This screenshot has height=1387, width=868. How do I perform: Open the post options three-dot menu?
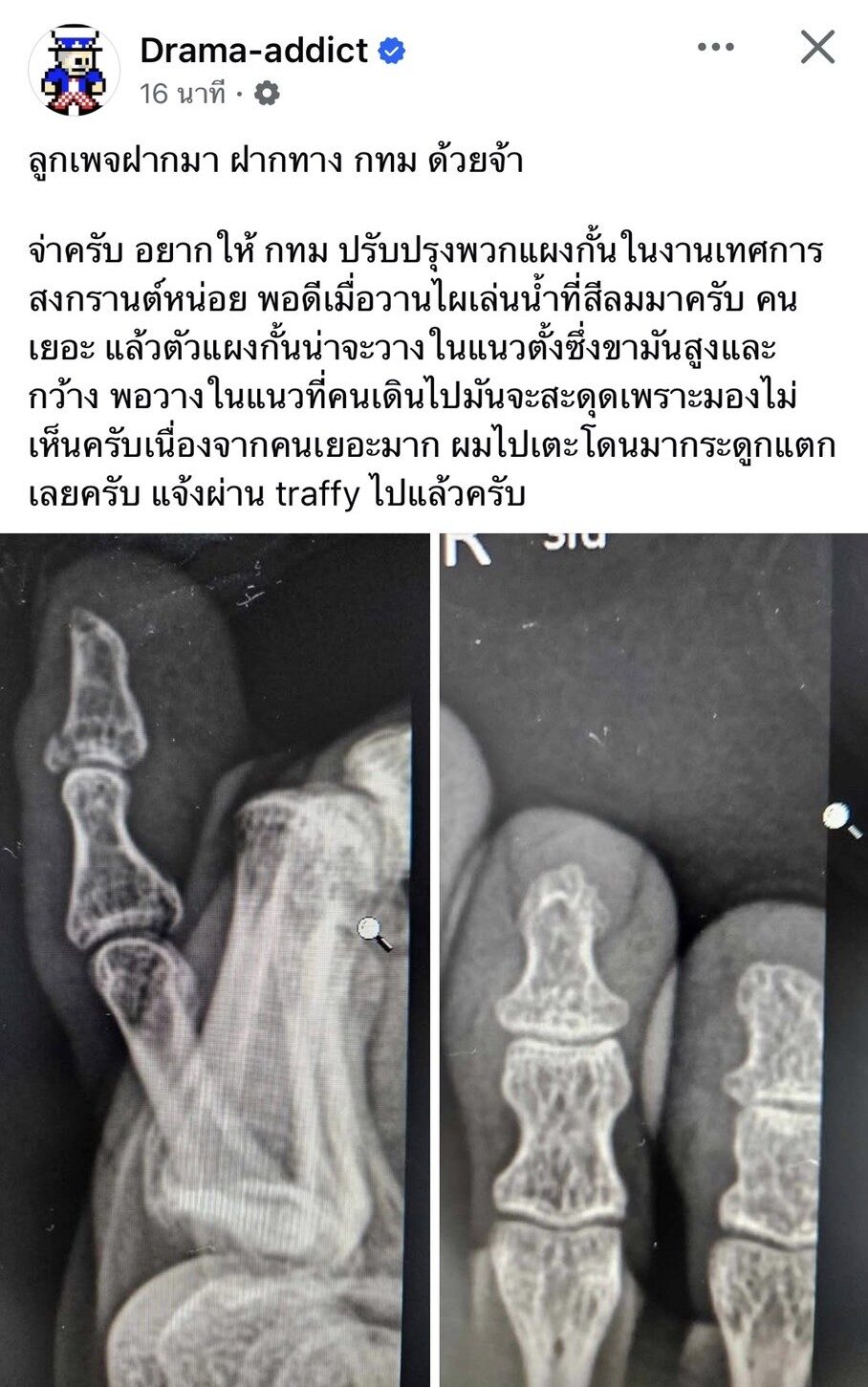click(x=715, y=48)
